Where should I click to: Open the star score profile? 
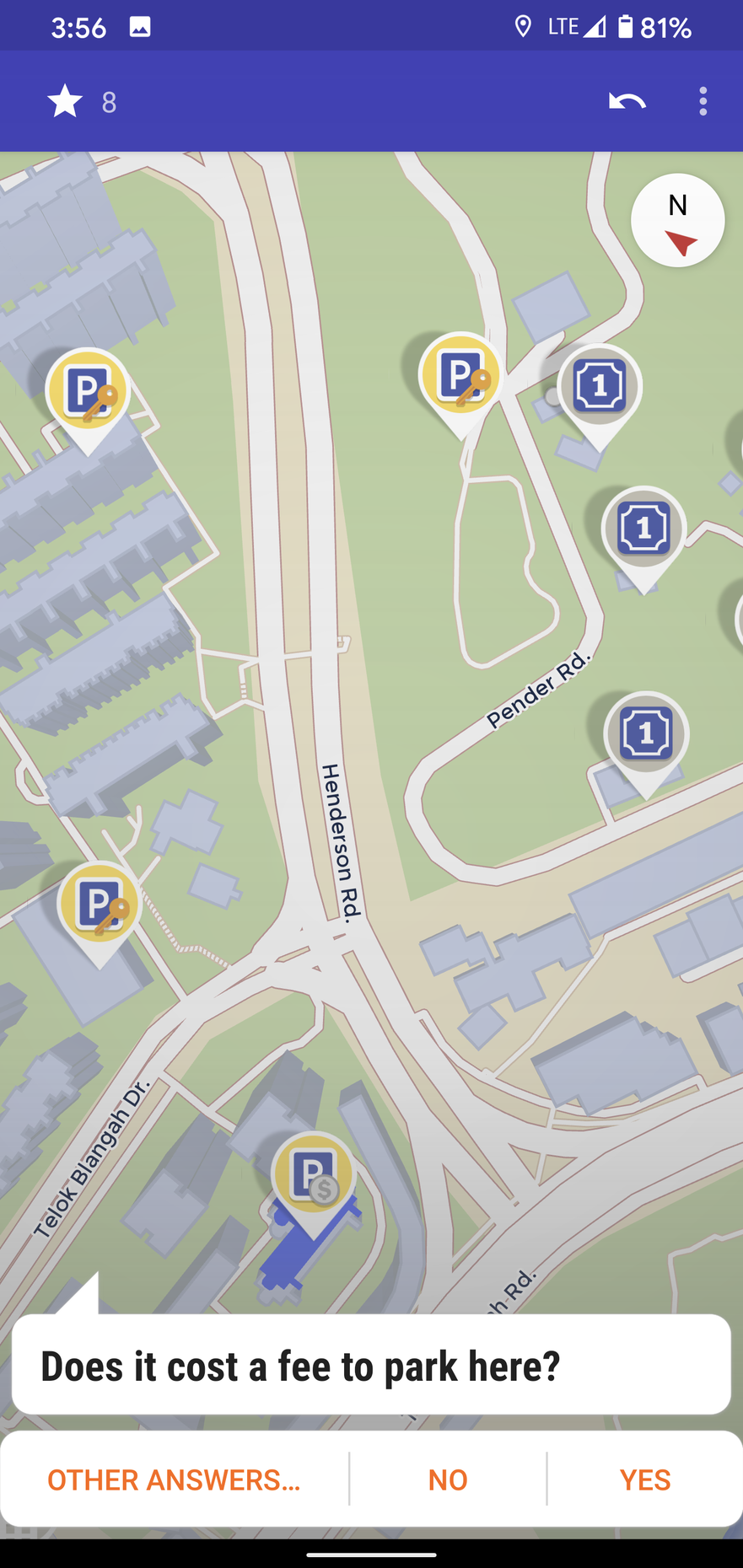pos(82,102)
